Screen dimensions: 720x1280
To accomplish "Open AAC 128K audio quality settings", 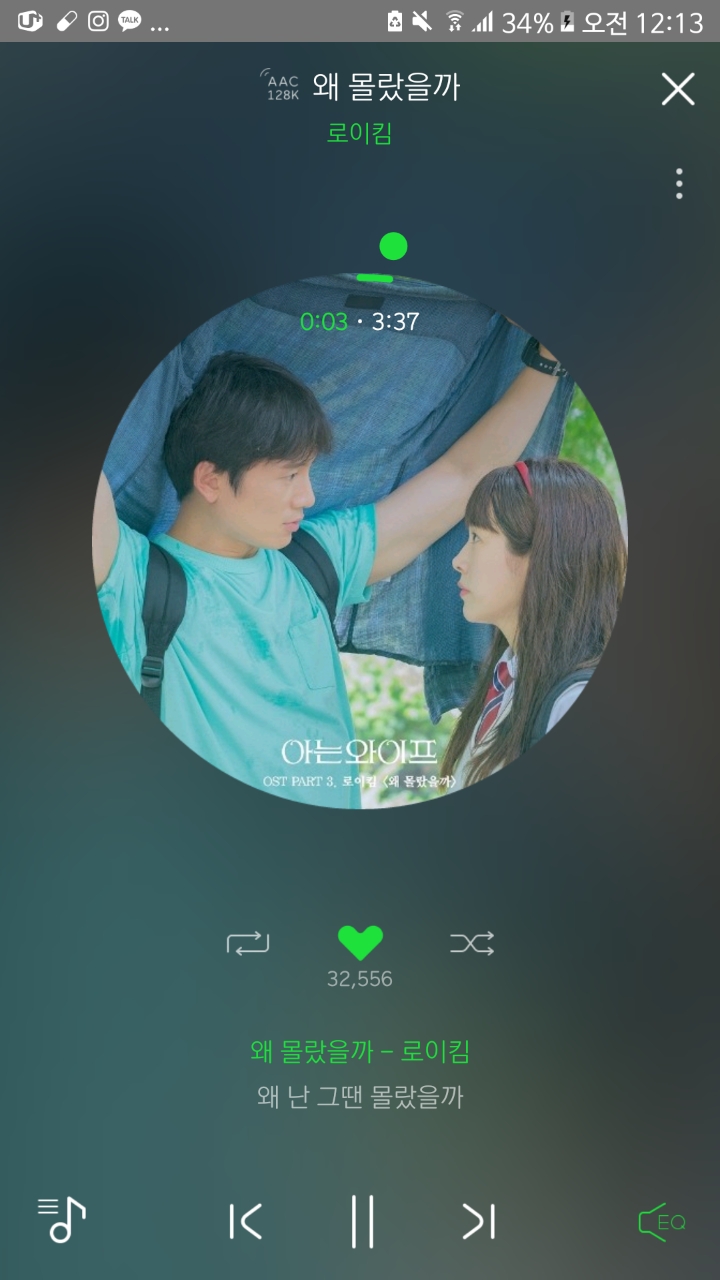I will tap(282, 86).
